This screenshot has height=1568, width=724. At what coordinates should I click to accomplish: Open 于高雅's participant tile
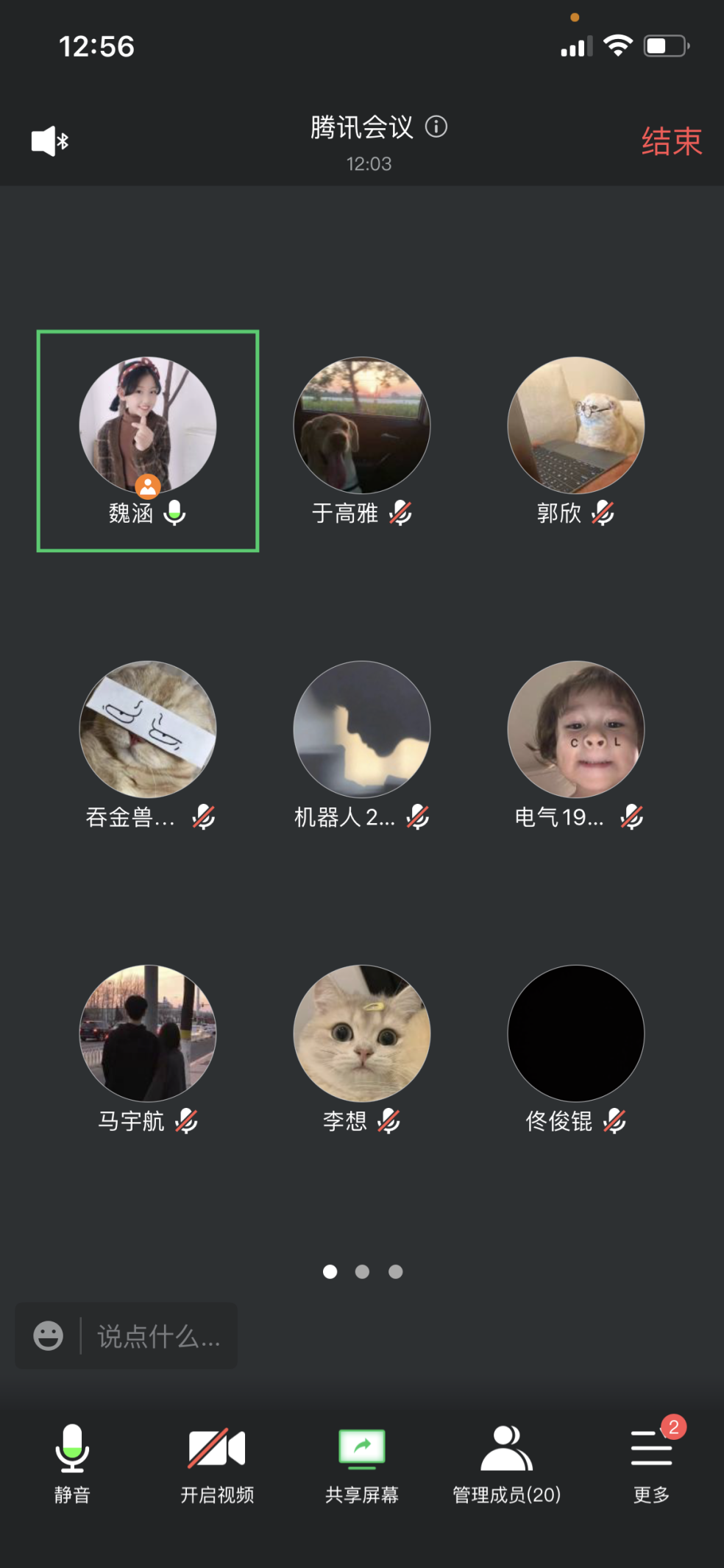point(362,441)
